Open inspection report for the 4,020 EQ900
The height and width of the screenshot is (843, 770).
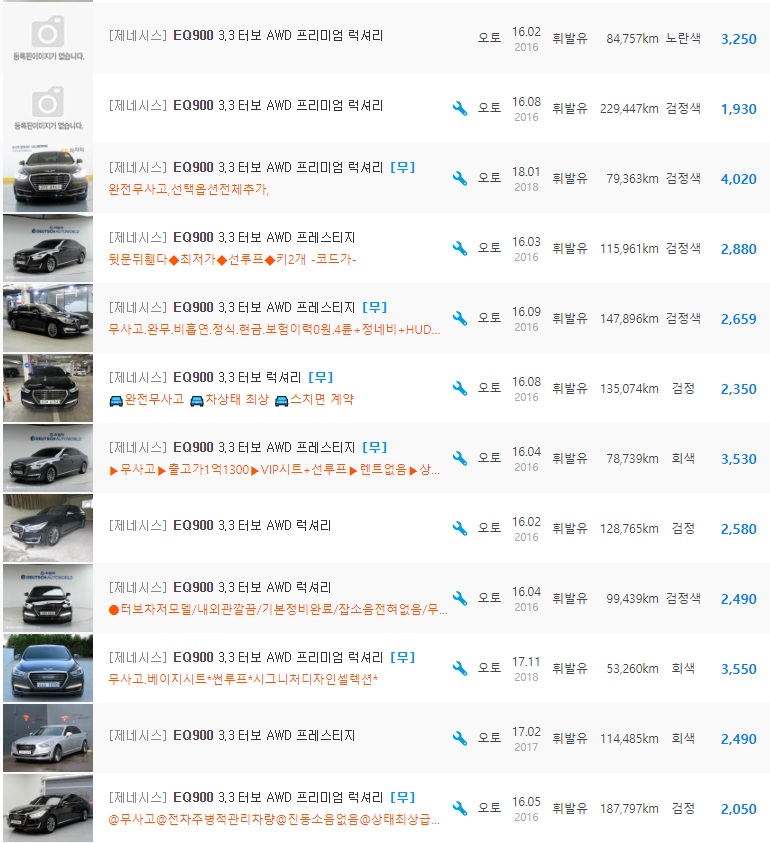(459, 177)
